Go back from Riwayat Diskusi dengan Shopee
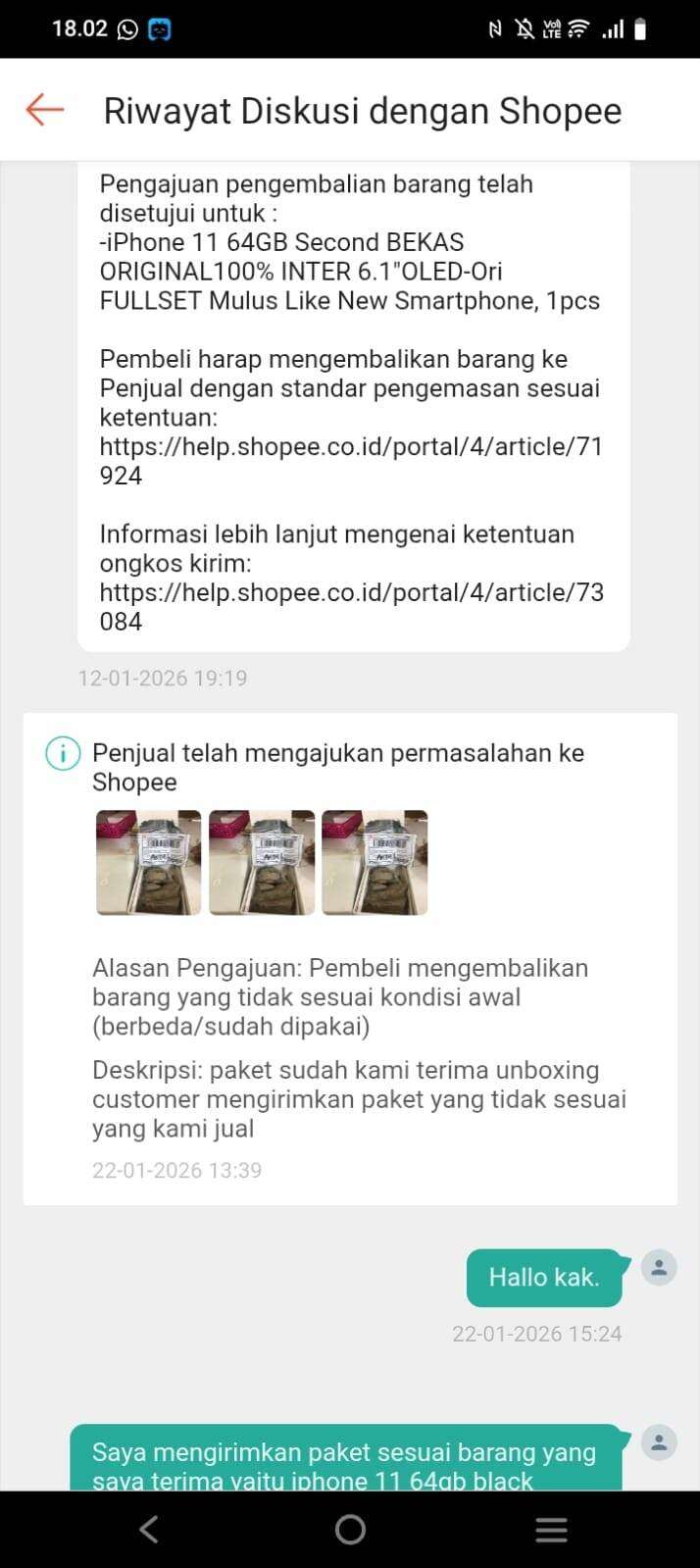The height and width of the screenshot is (1568, 700). (45, 110)
